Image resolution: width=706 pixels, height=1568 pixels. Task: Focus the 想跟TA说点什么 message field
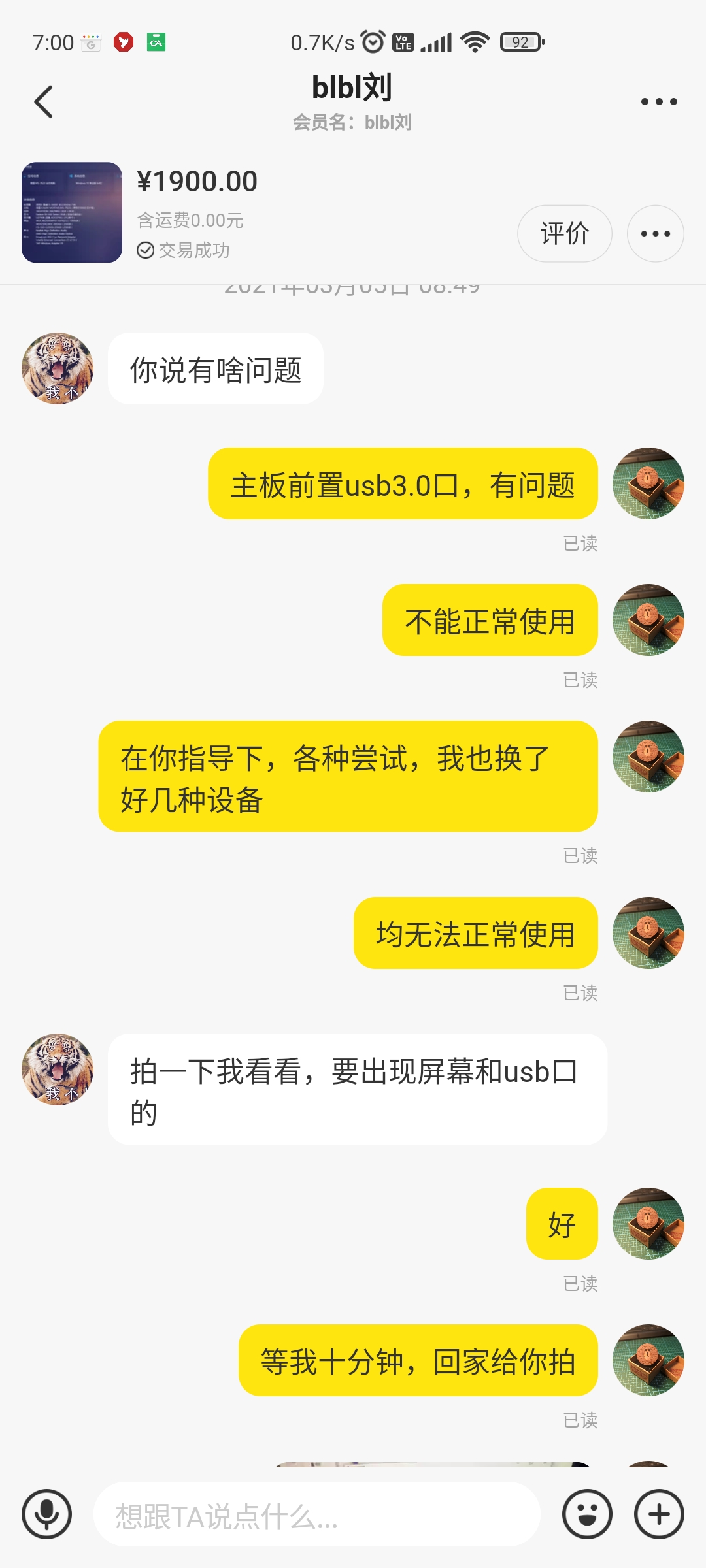click(x=317, y=1515)
